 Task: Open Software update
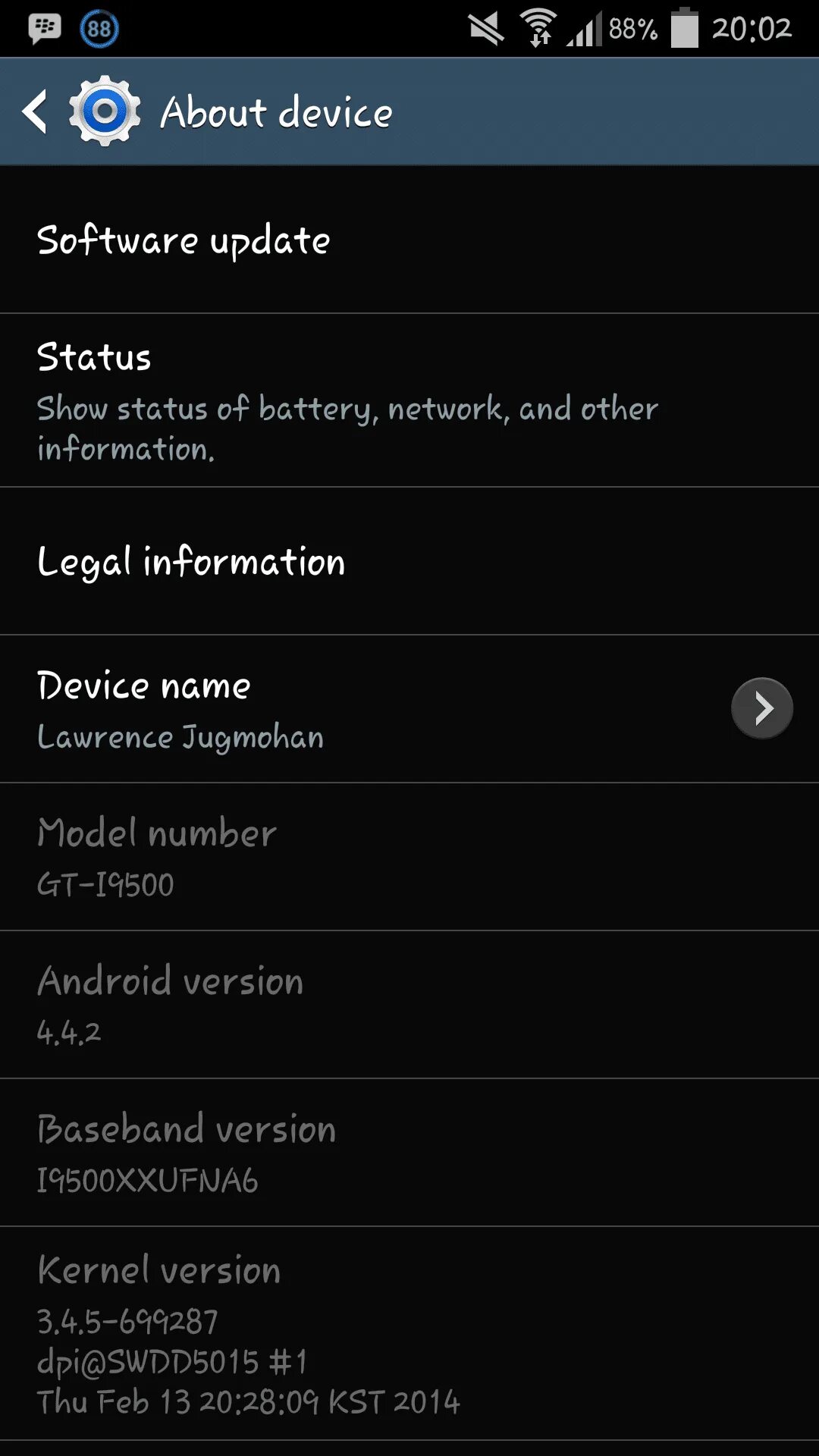point(409,240)
